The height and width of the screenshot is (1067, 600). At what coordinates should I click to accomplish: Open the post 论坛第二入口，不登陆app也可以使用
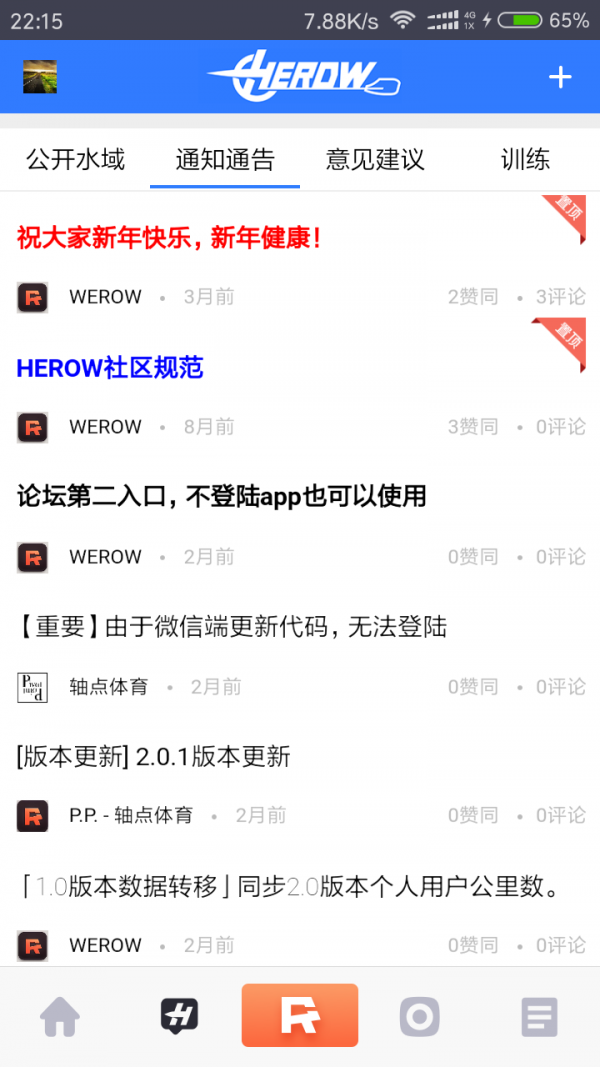pyautogui.click(x=222, y=496)
